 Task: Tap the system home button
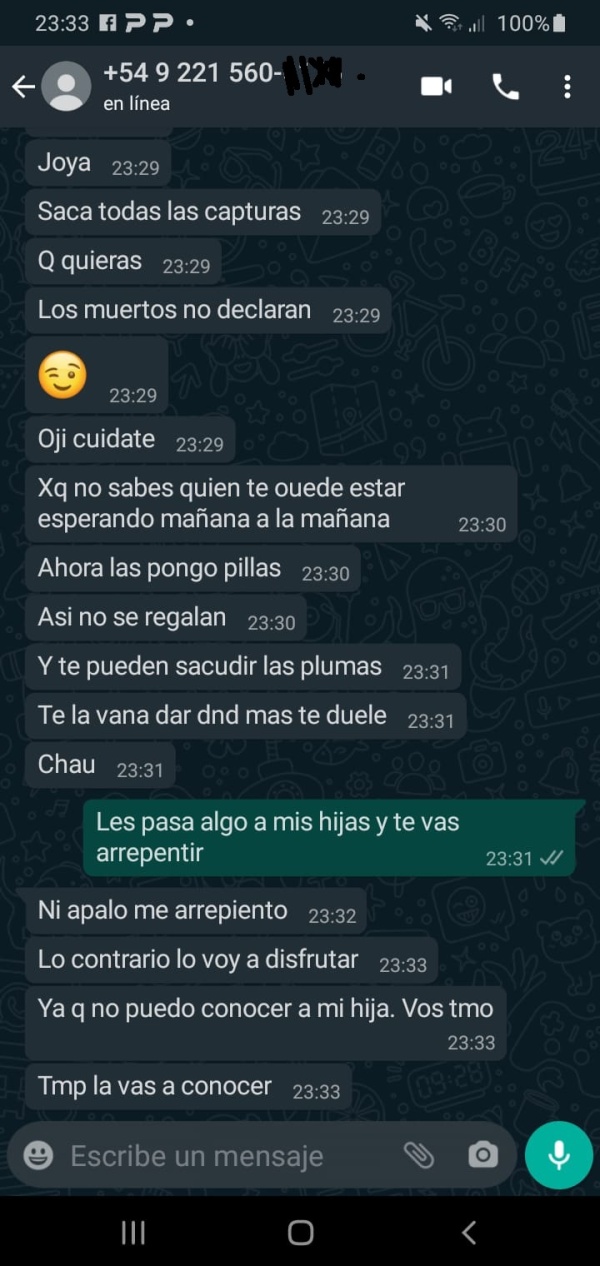(x=300, y=1232)
